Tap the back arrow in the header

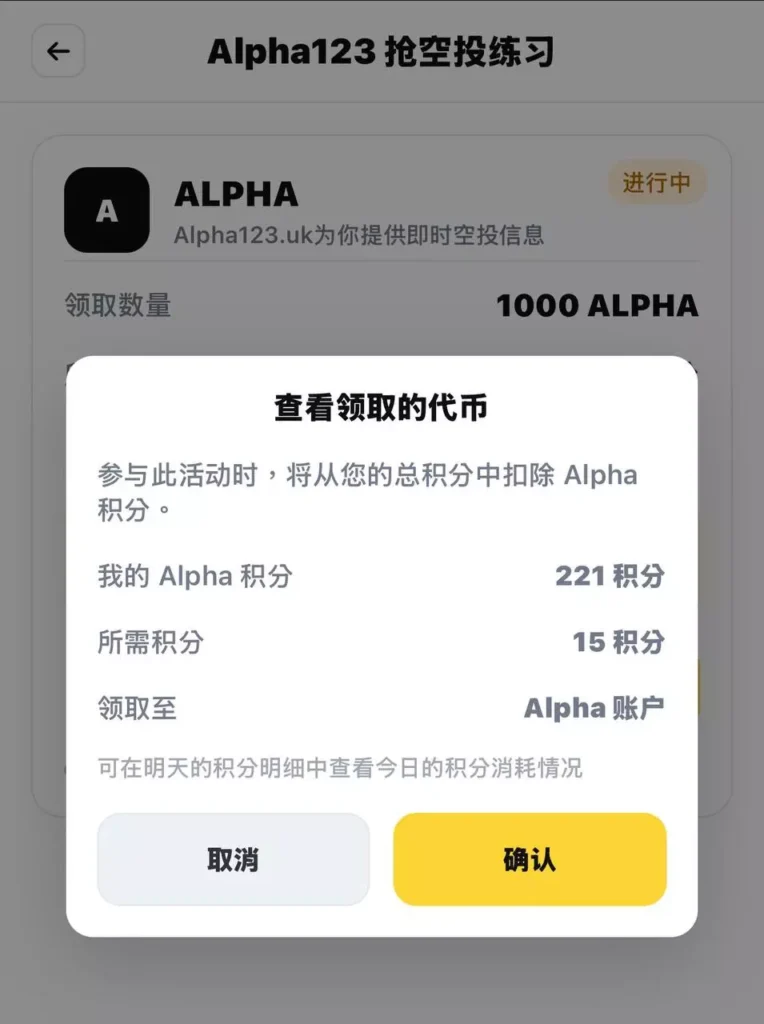tap(58, 50)
